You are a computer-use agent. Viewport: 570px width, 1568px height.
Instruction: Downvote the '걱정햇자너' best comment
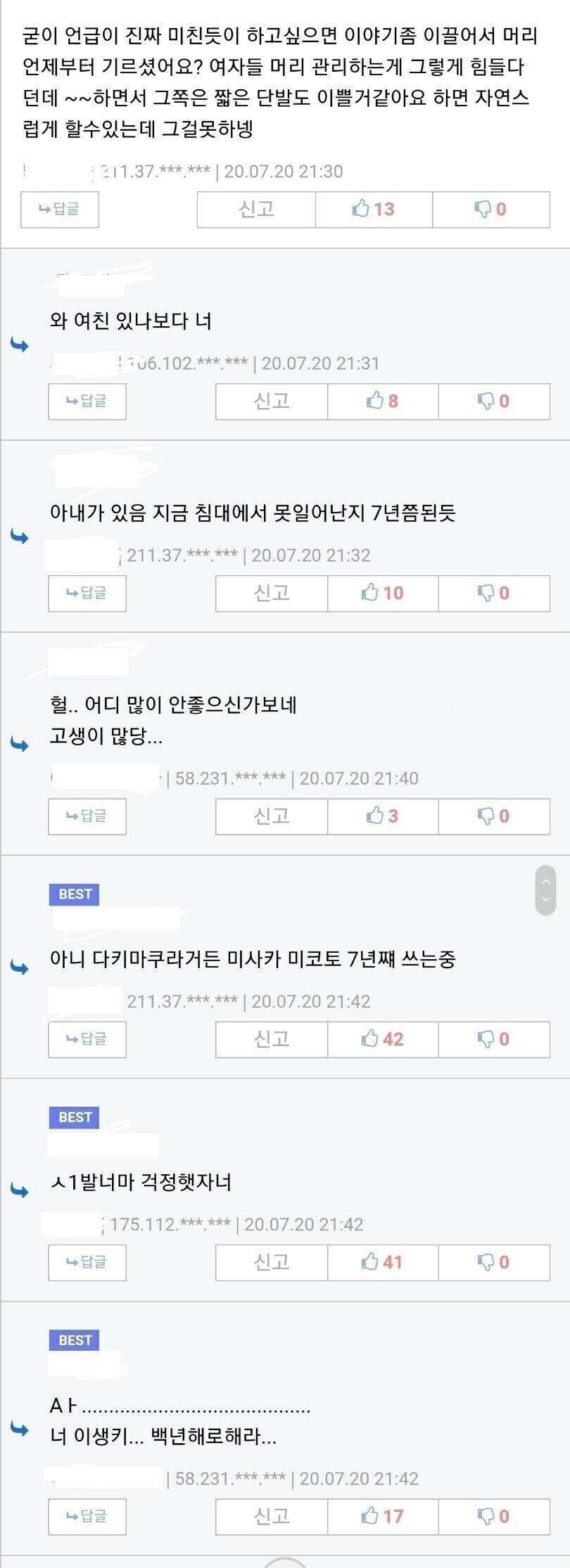(x=494, y=1262)
